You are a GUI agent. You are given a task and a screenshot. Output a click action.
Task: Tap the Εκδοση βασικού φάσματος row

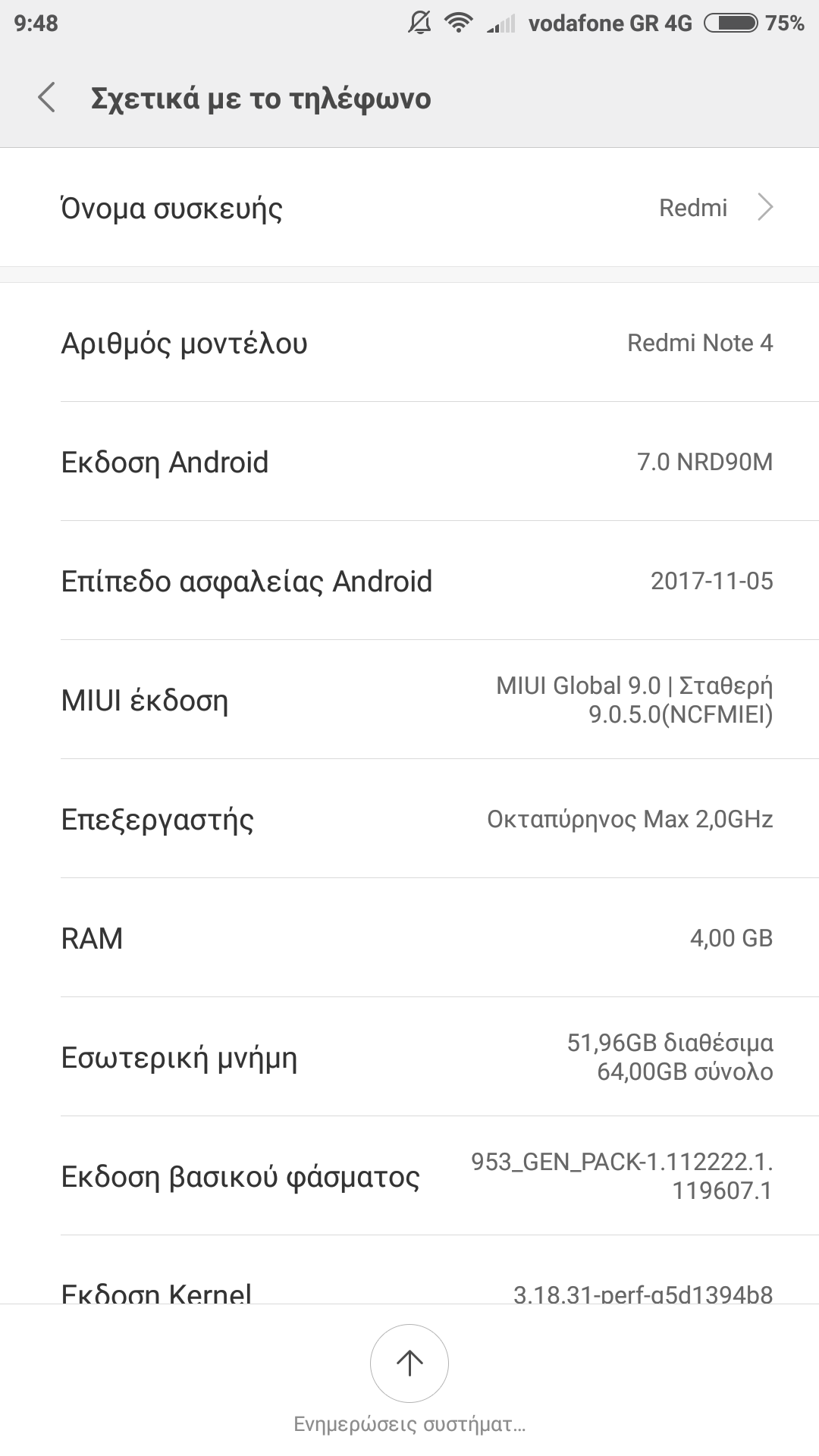(409, 1176)
